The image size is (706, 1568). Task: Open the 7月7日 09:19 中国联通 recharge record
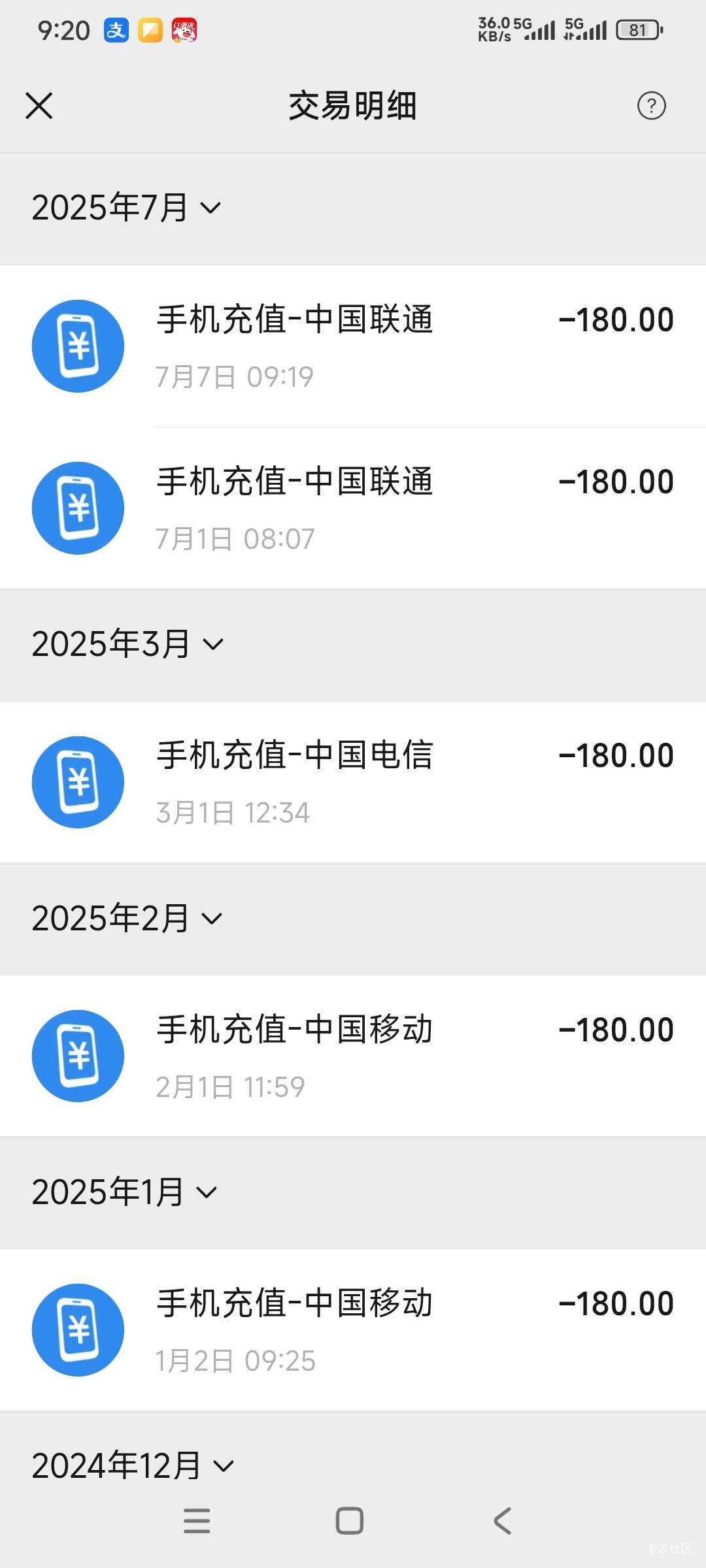[353, 346]
